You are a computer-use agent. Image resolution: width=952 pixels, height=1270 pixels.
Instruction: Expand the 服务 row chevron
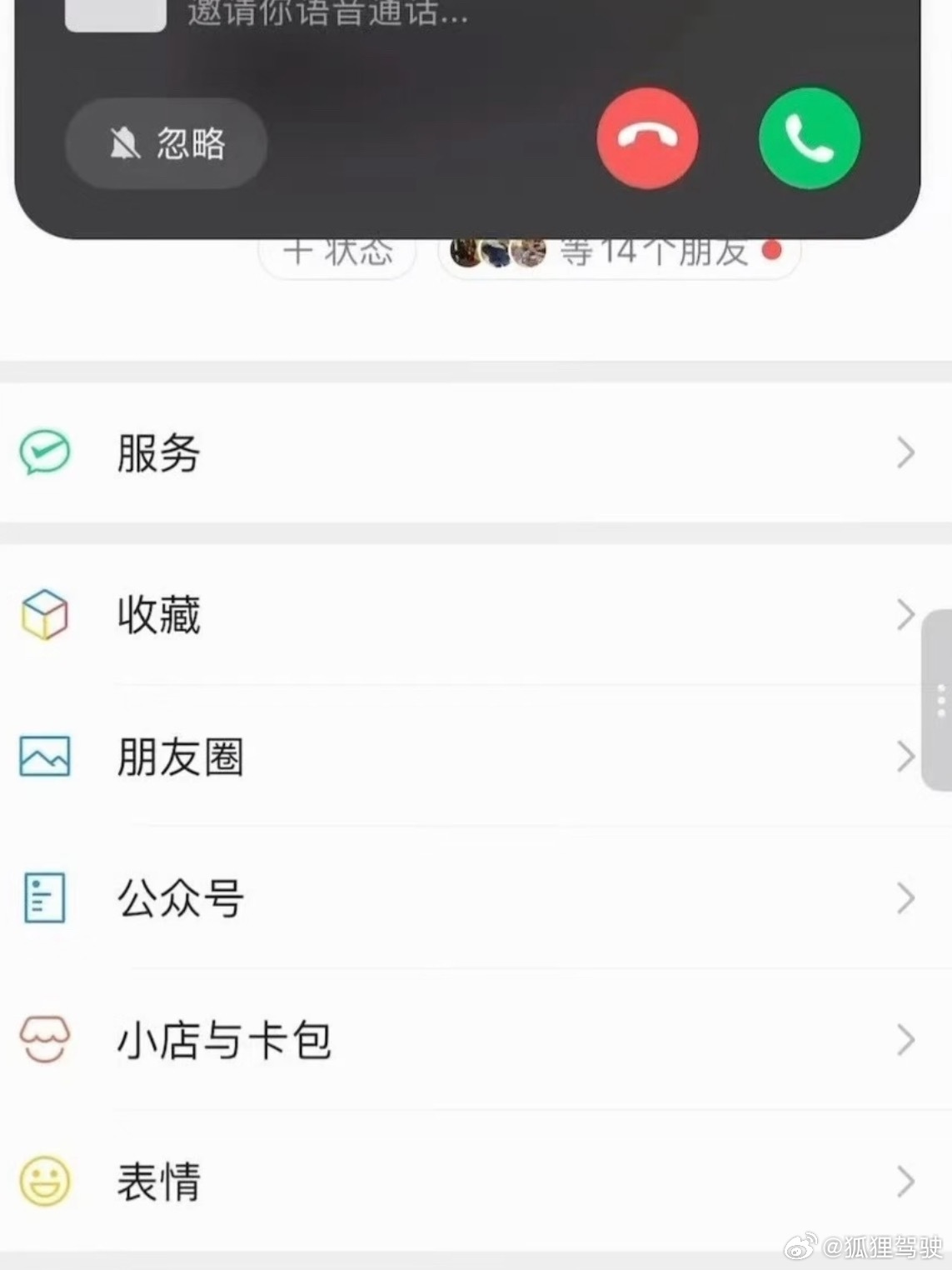905,452
